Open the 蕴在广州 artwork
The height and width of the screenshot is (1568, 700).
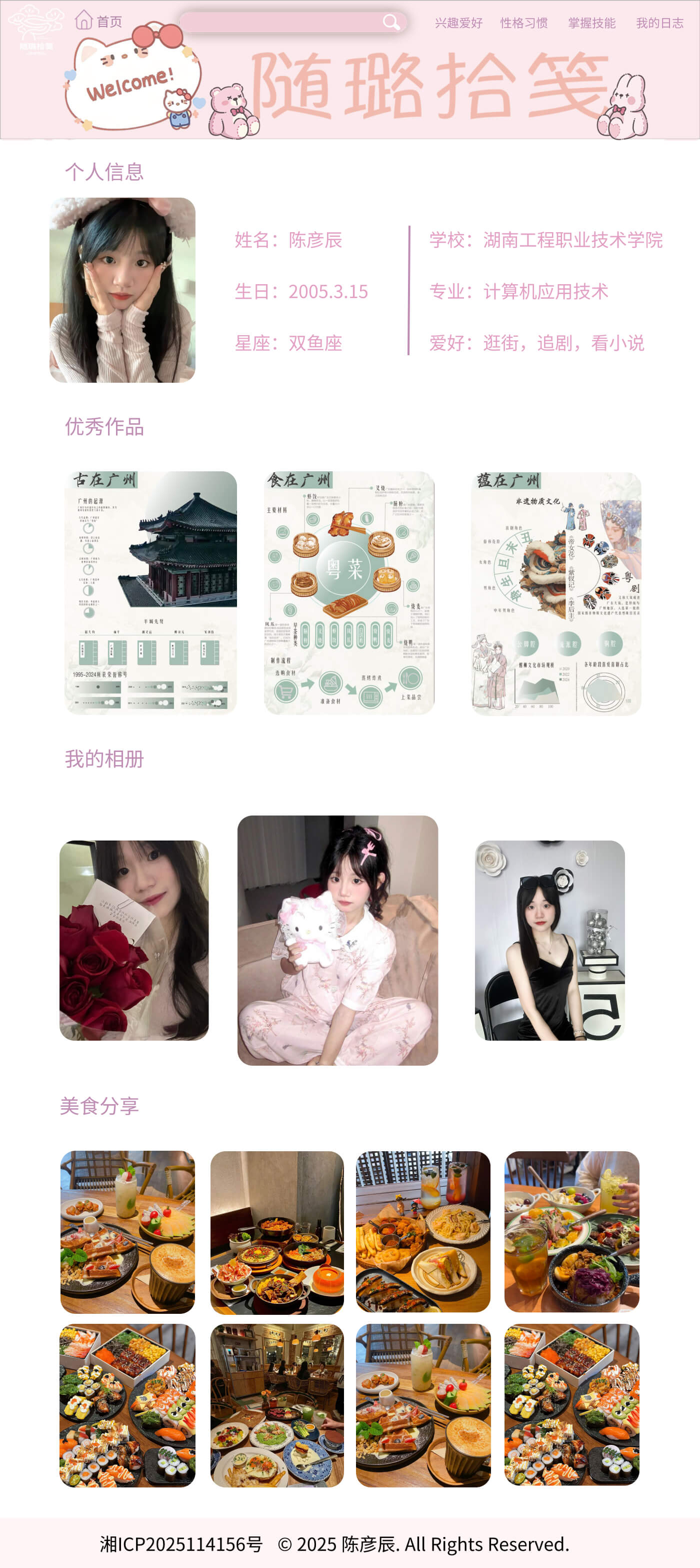click(x=556, y=593)
